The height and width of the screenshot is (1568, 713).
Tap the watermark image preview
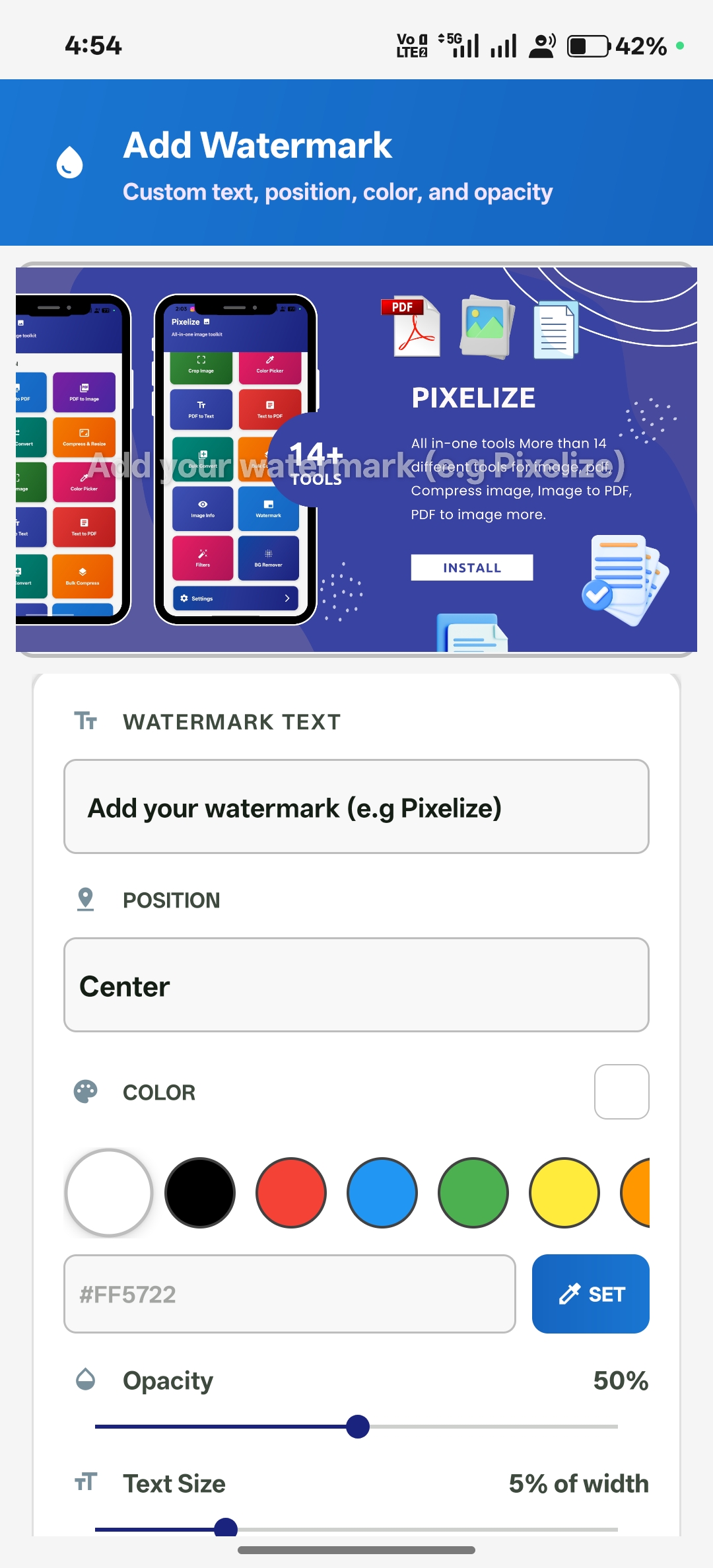click(x=356, y=460)
